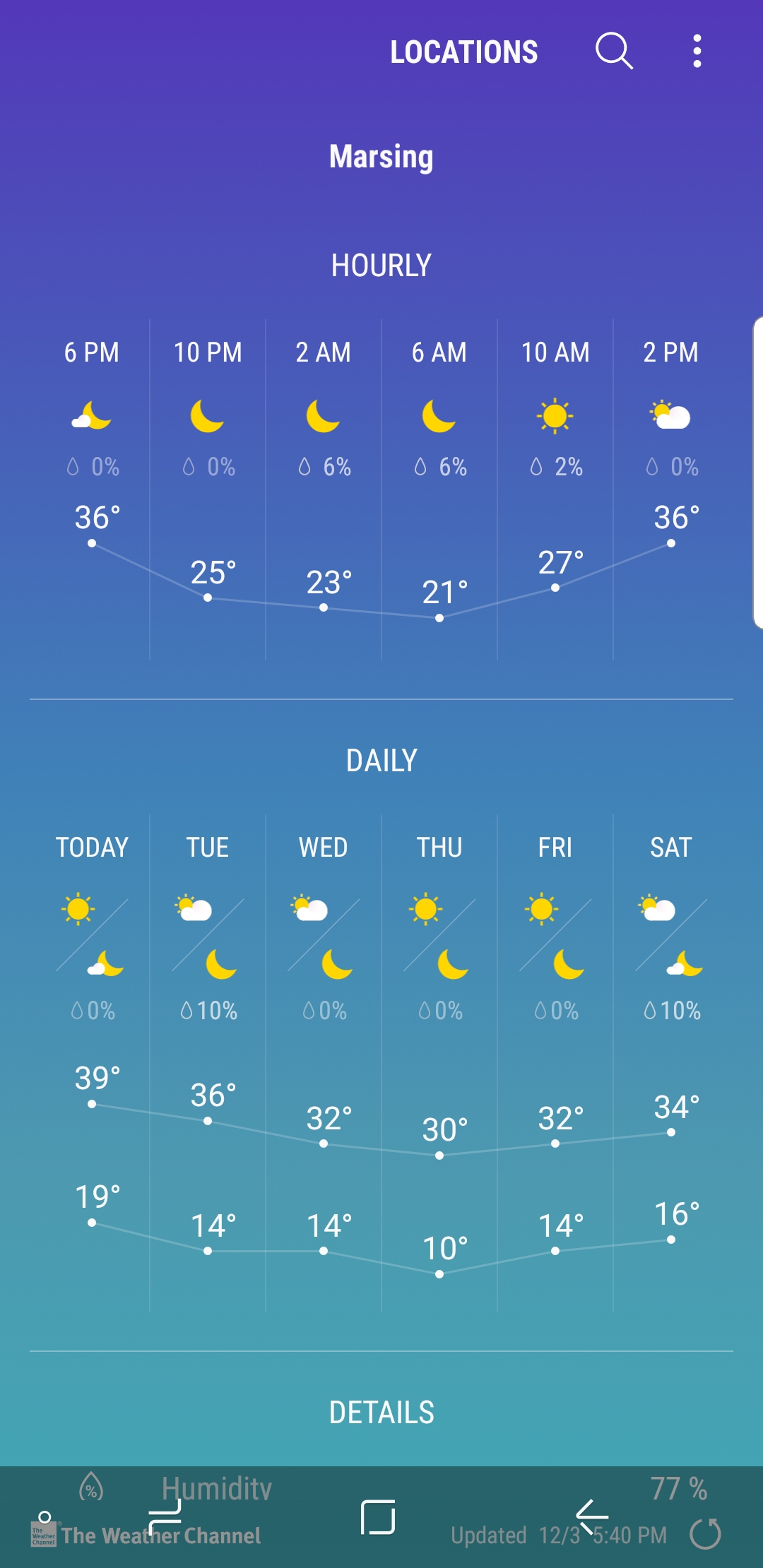Tap the search magnifier icon
The height and width of the screenshot is (1568, 763).
[614, 51]
